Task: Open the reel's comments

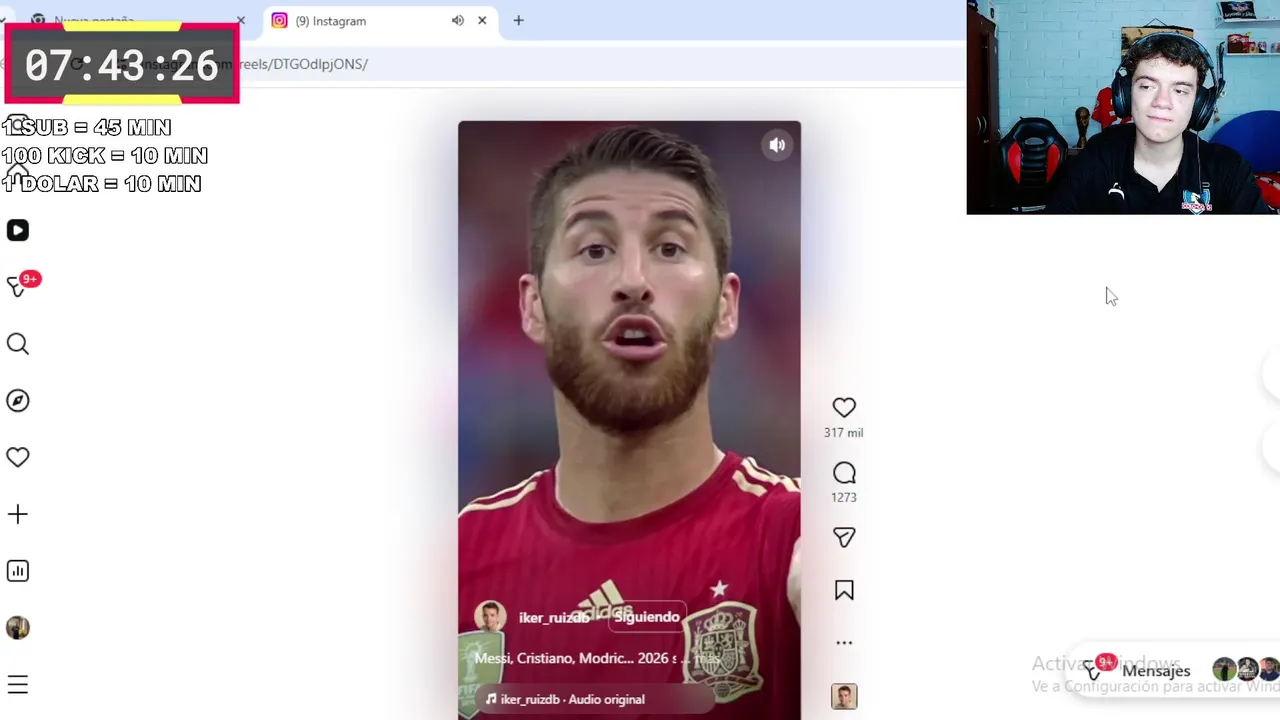Action: tap(844, 473)
